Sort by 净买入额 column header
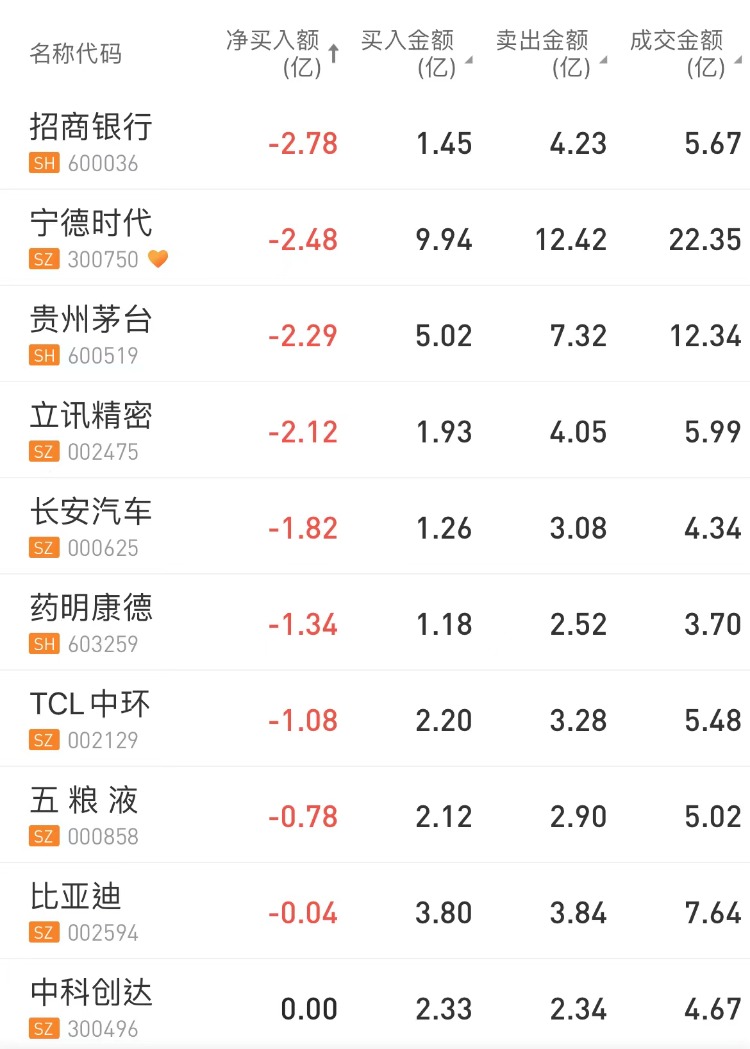This screenshot has width=750, height=1049. [x=280, y=53]
